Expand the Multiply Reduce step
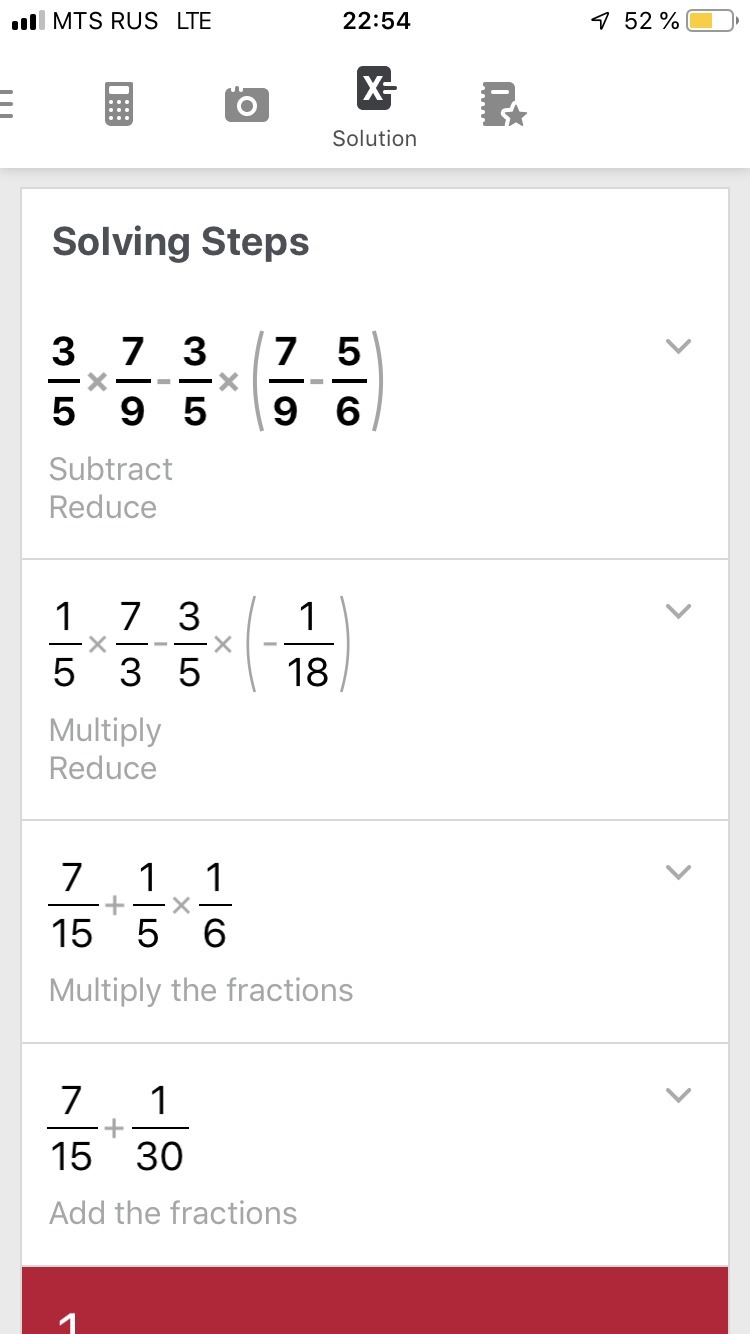This screenshot has width=750, height=1334. click(x=678, y=611)
